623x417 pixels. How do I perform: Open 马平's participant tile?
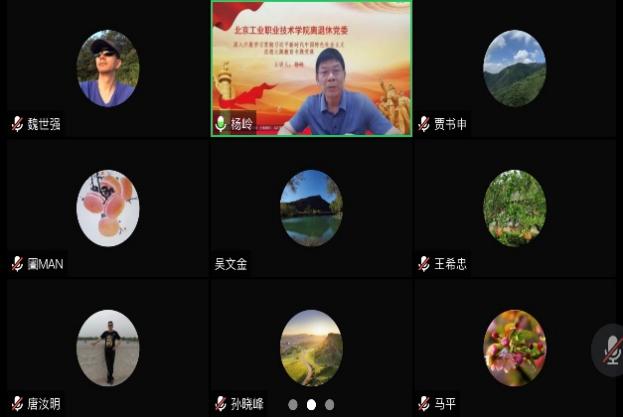point(514,347)
